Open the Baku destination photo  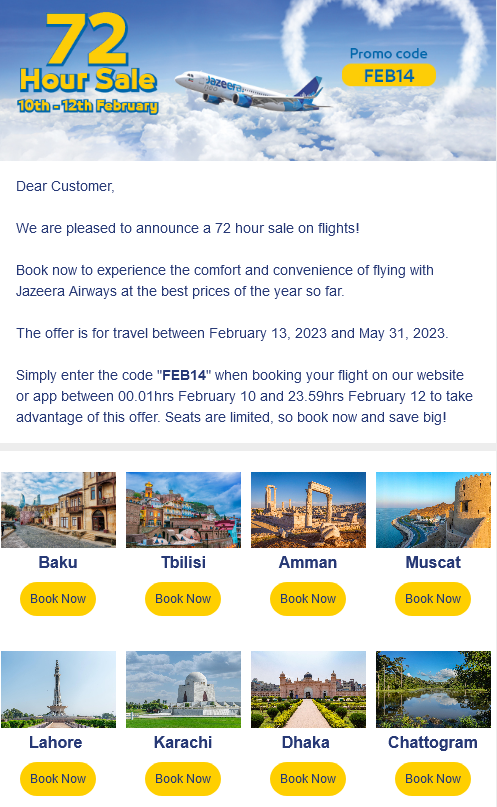click(59, 510)
